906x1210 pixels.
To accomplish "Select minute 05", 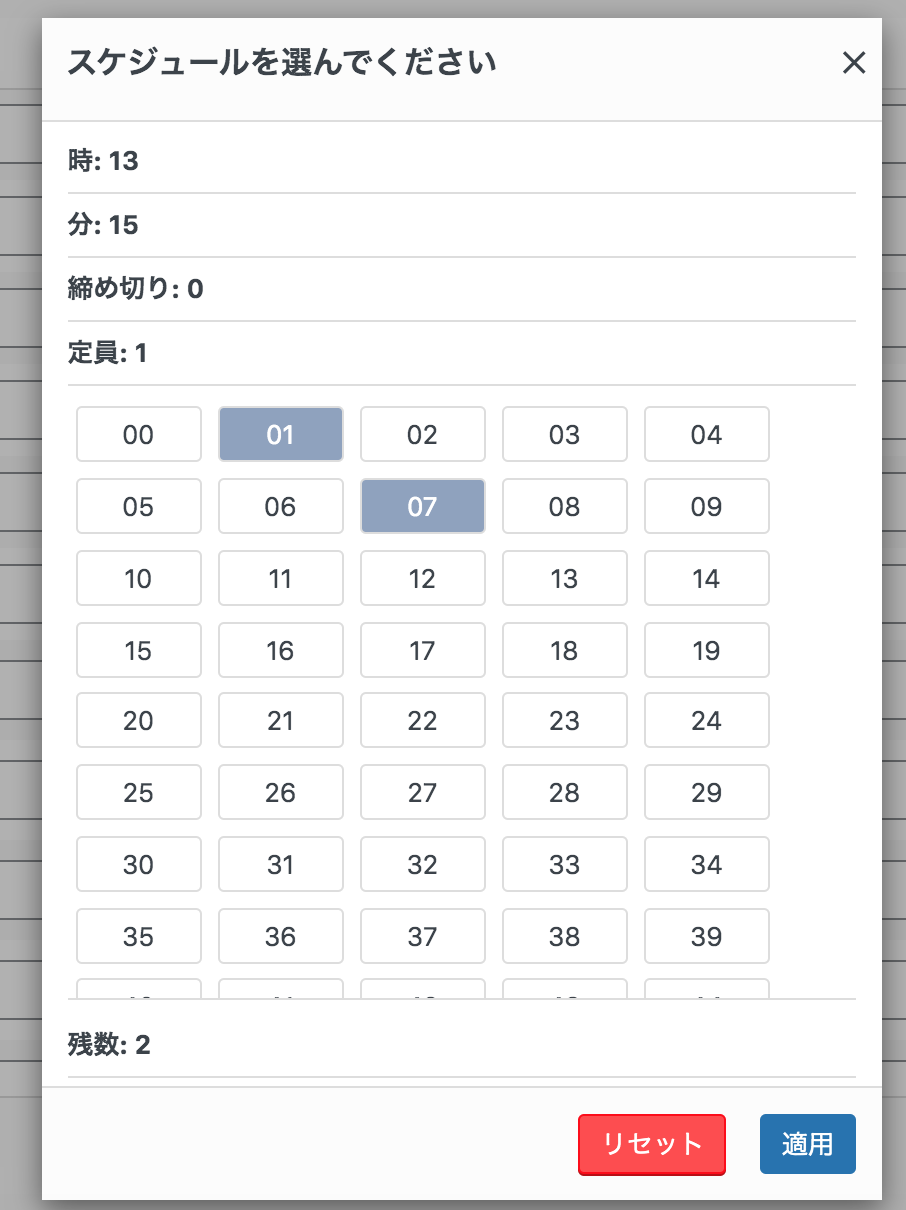I will [x=138, y=506].
